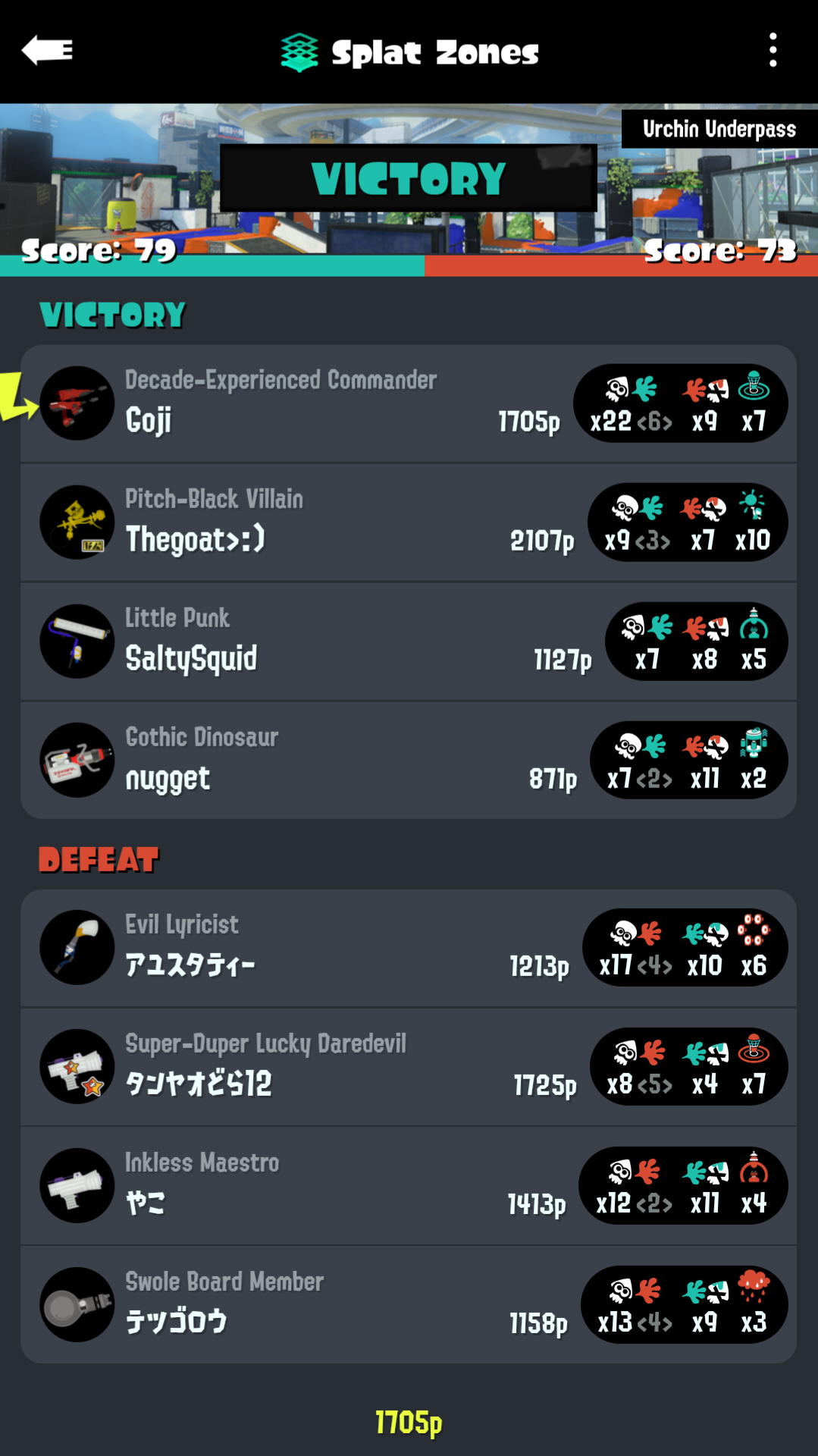Open the three-dot overflow menu

pos(773,50)
